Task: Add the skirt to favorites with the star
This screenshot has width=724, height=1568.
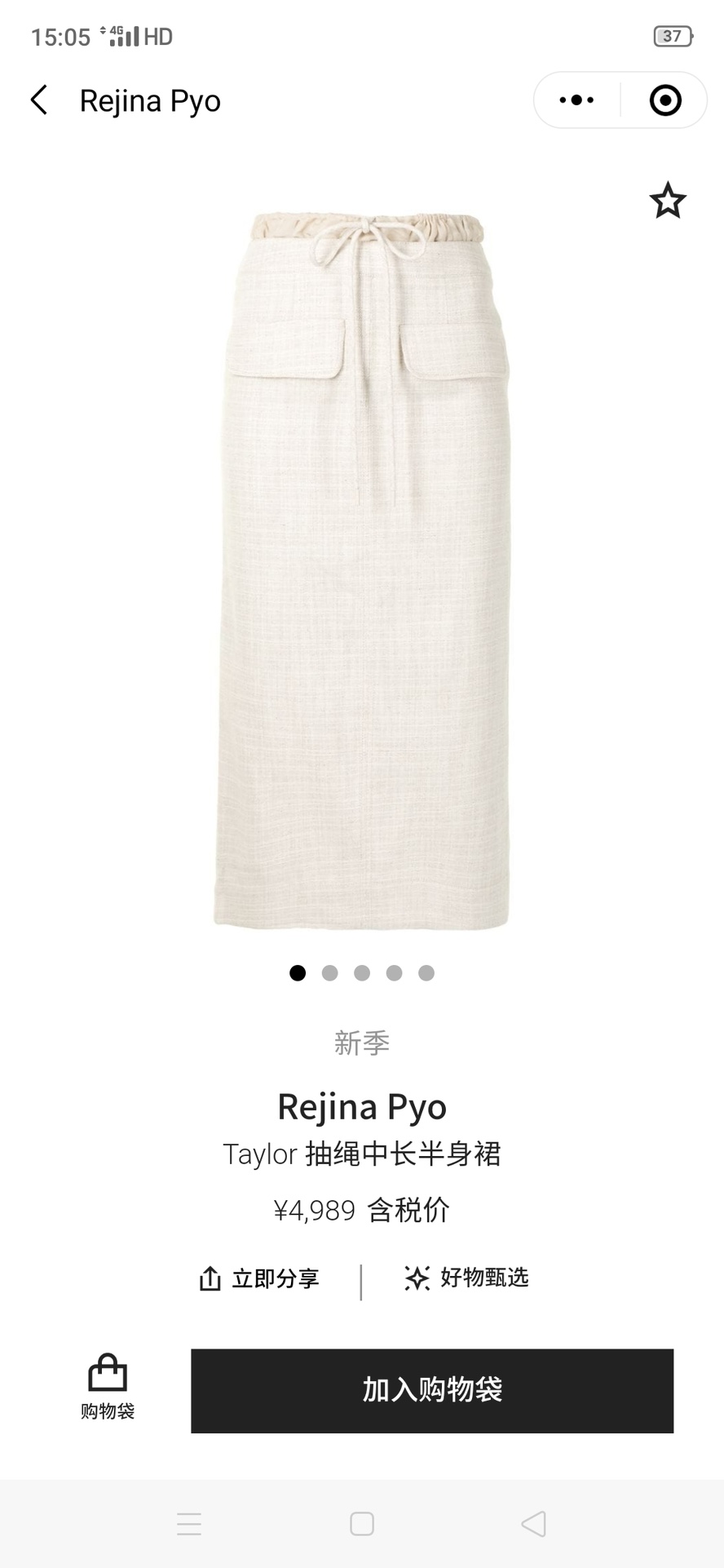Action: pos(668,201)
